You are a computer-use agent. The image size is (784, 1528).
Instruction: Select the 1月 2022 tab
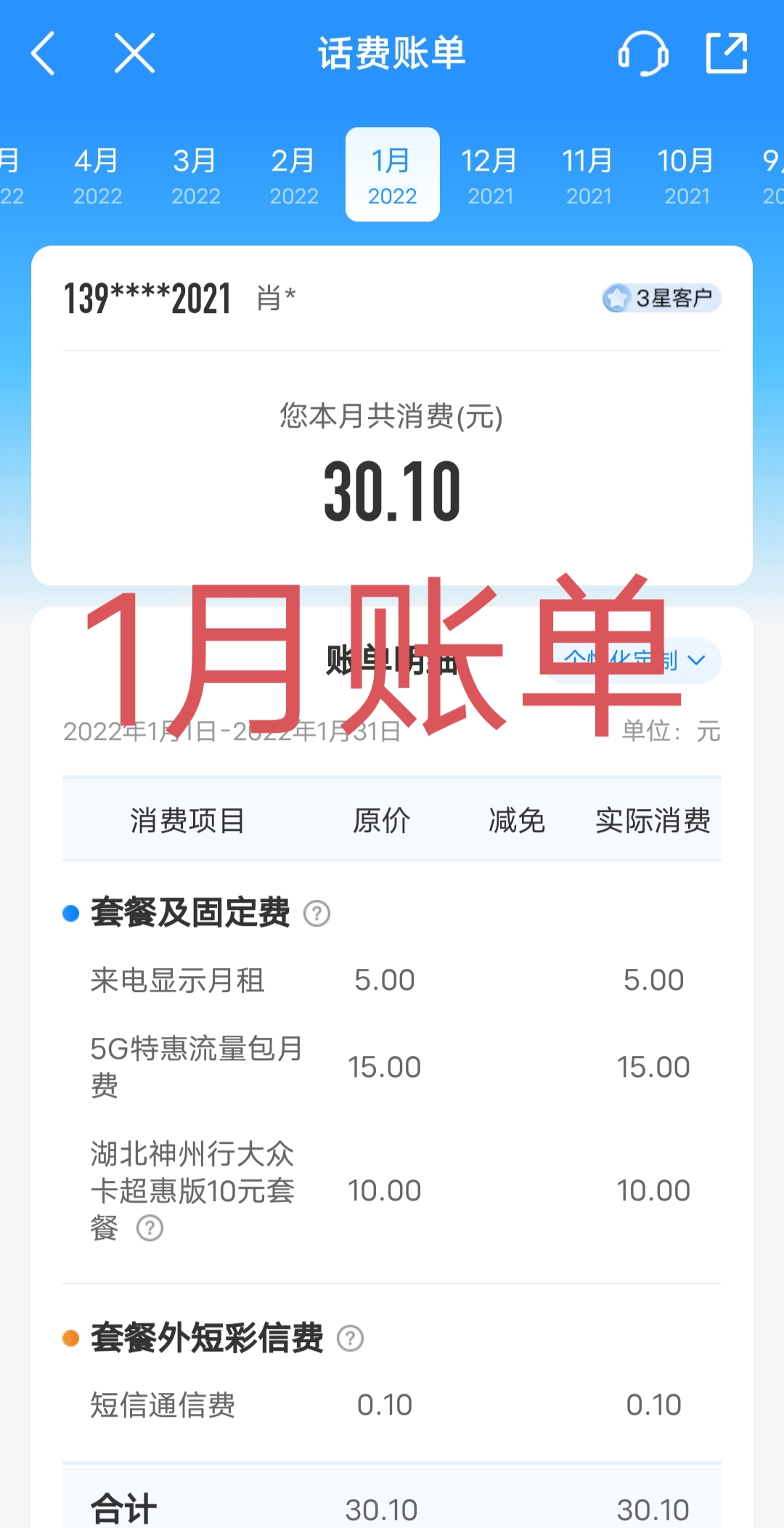tap(392, 175)
